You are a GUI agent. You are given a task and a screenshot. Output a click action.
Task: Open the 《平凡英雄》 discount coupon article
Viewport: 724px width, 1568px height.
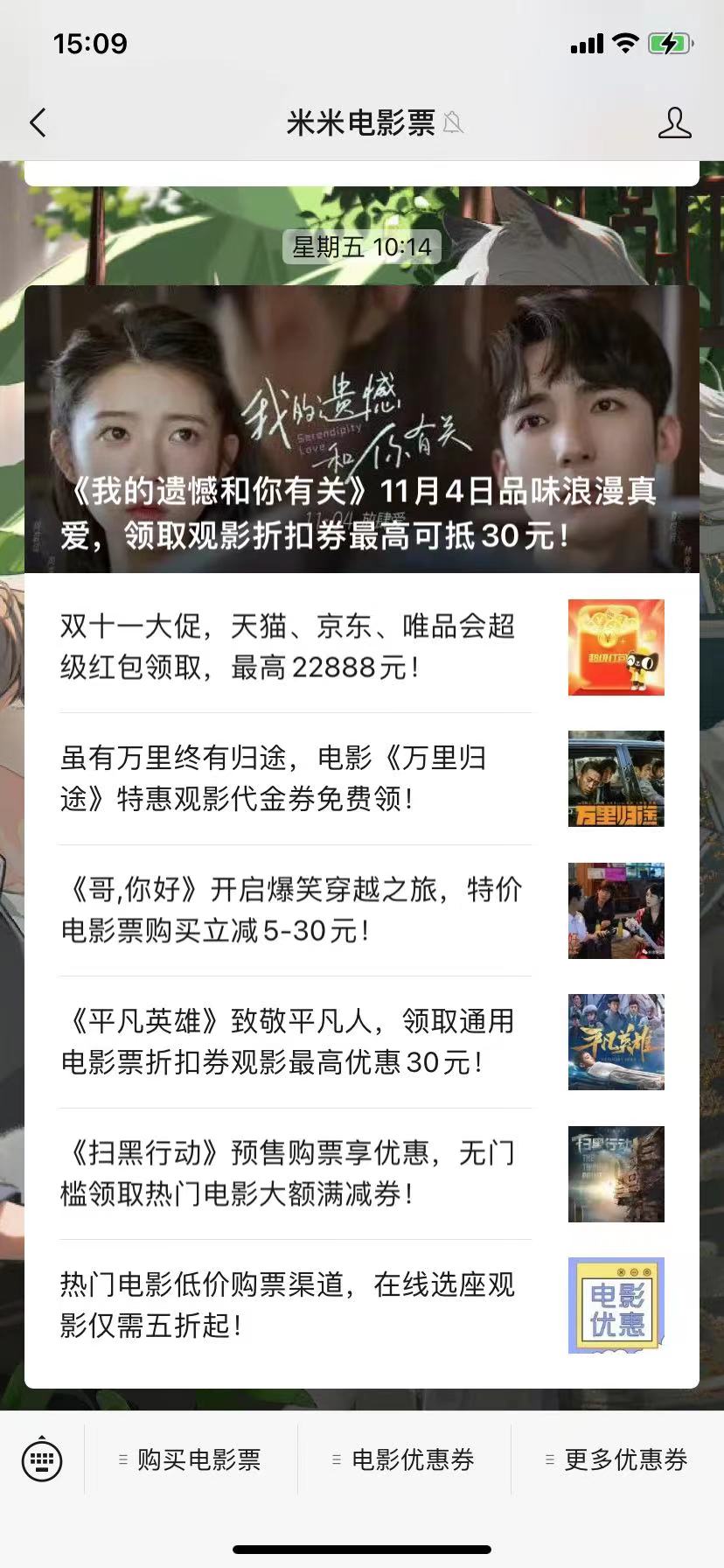[x=361, y=1042]
